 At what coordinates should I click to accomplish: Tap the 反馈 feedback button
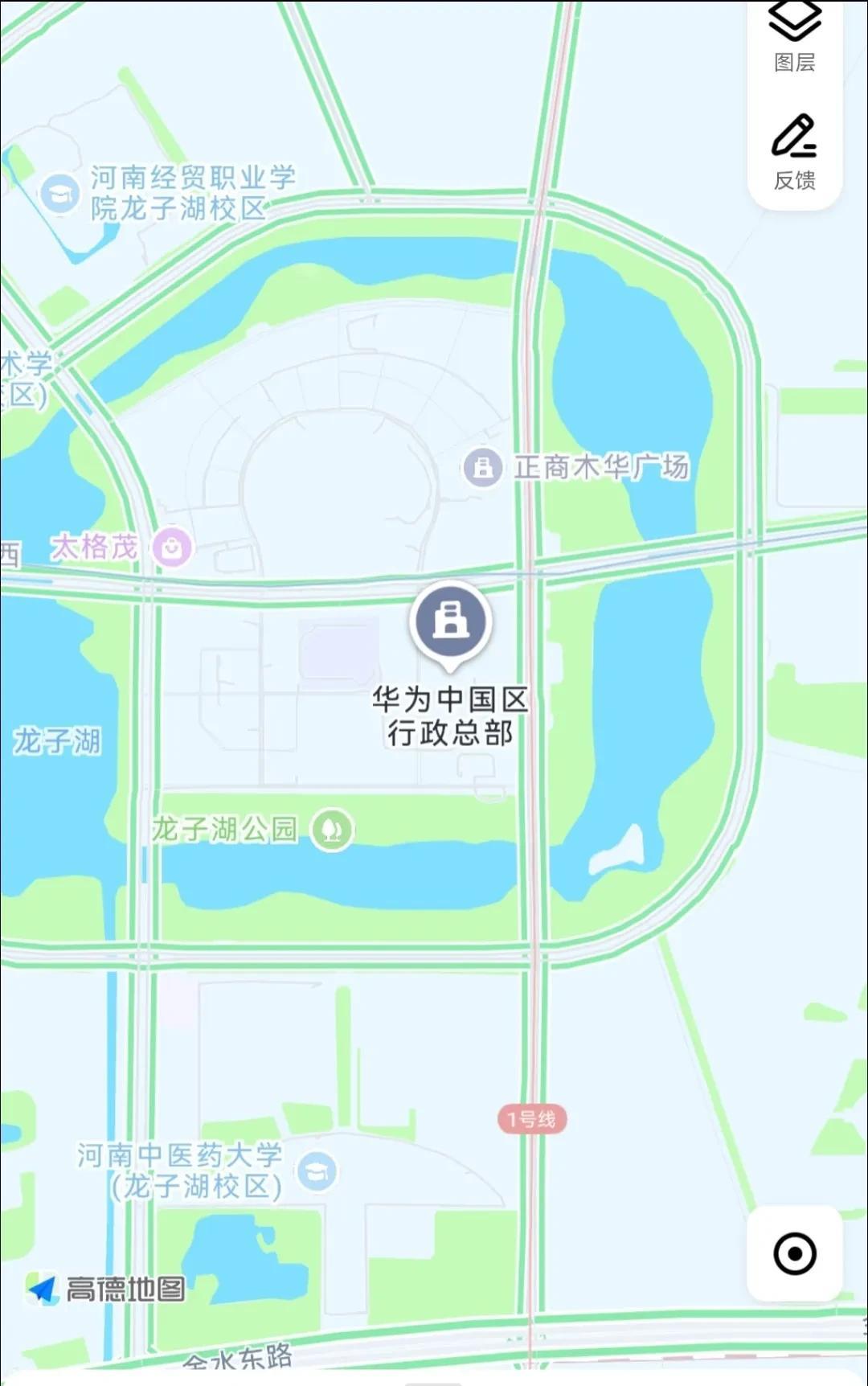click(794, 152)
